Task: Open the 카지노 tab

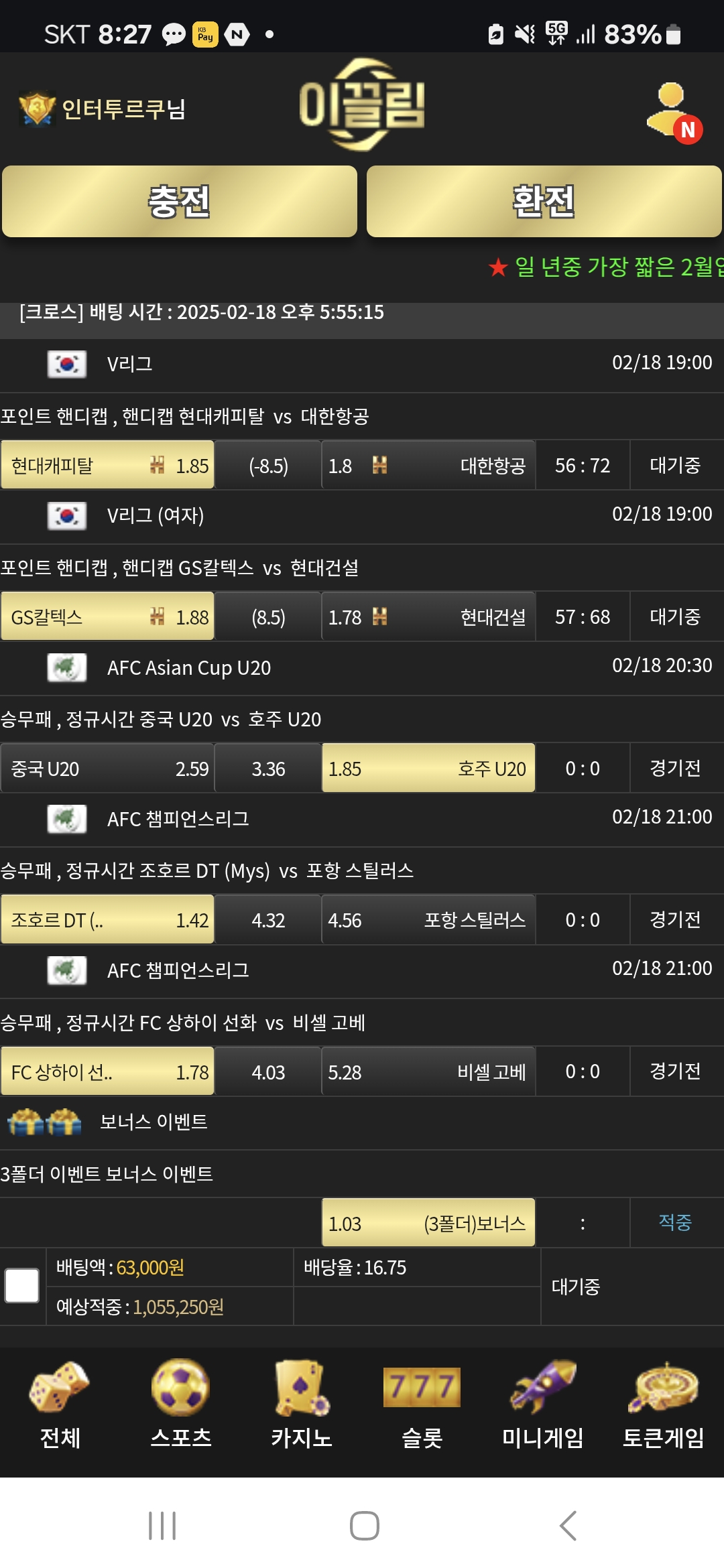Action: pyautogui.click(x=302, y=1404)
